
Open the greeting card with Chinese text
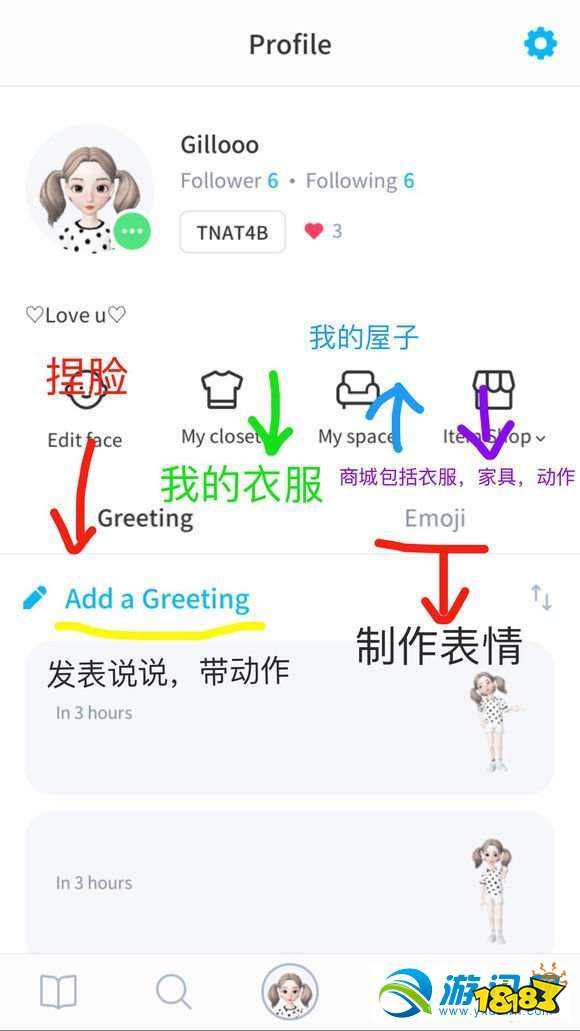click(x=289, y=717)
